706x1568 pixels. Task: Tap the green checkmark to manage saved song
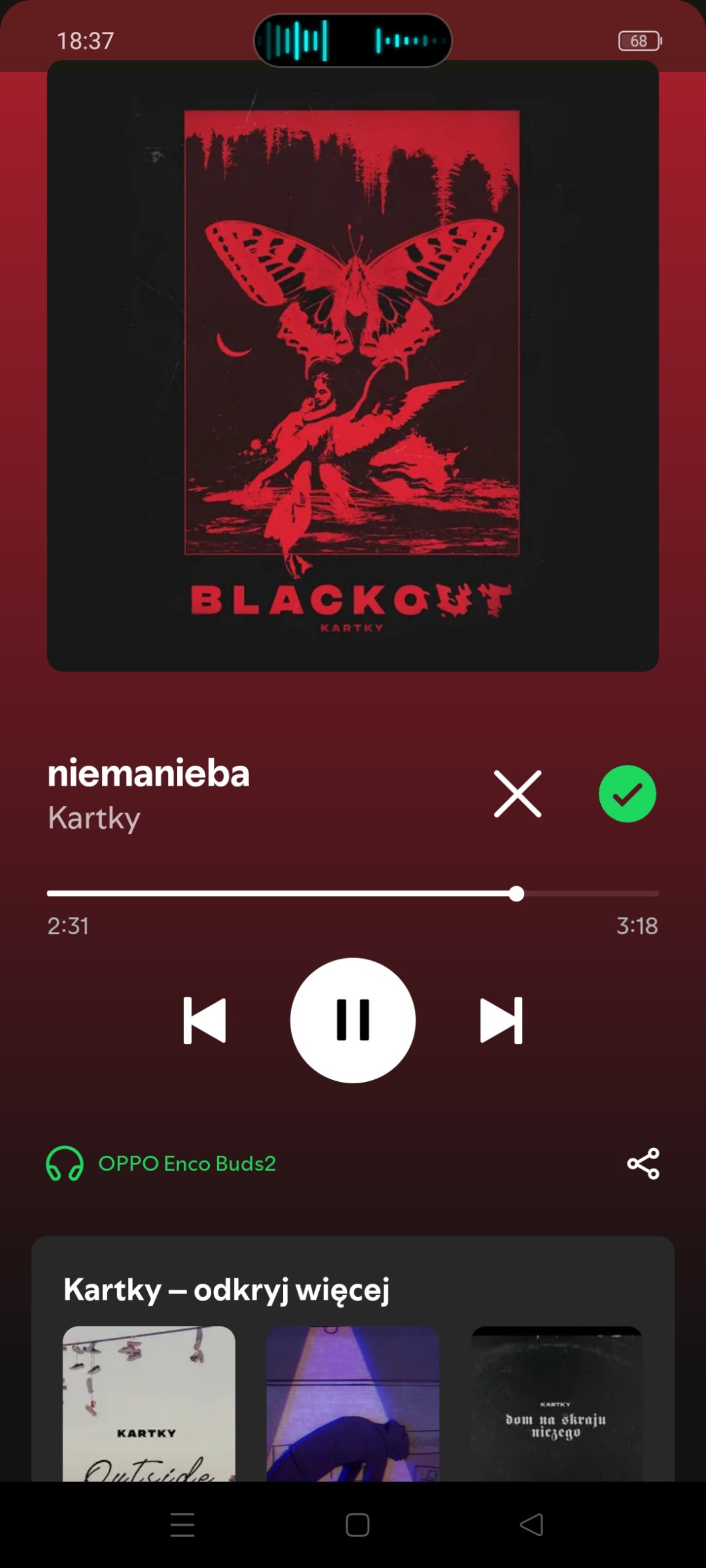click(627, 794)
